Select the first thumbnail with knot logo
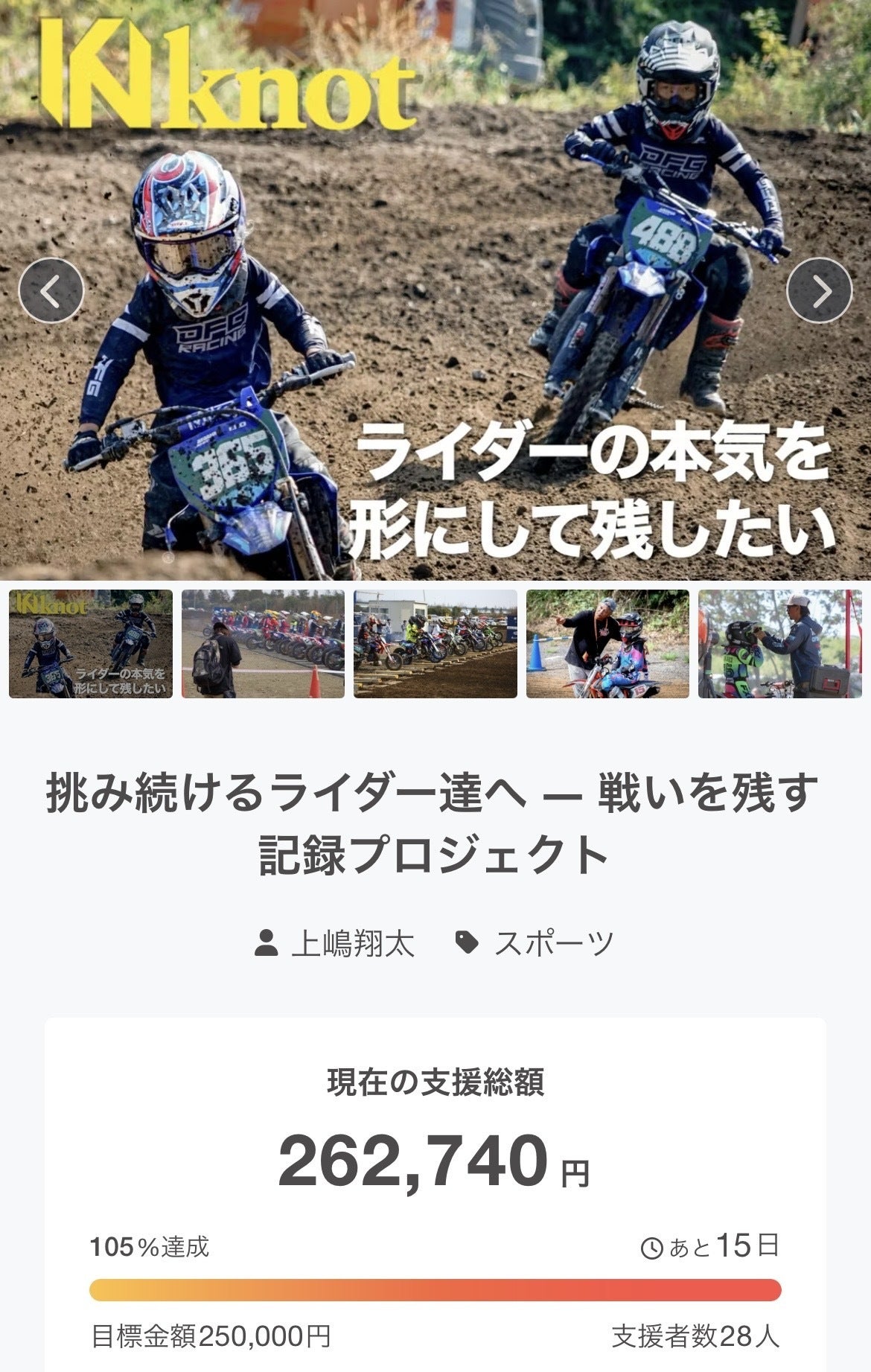 coord(91,644)
